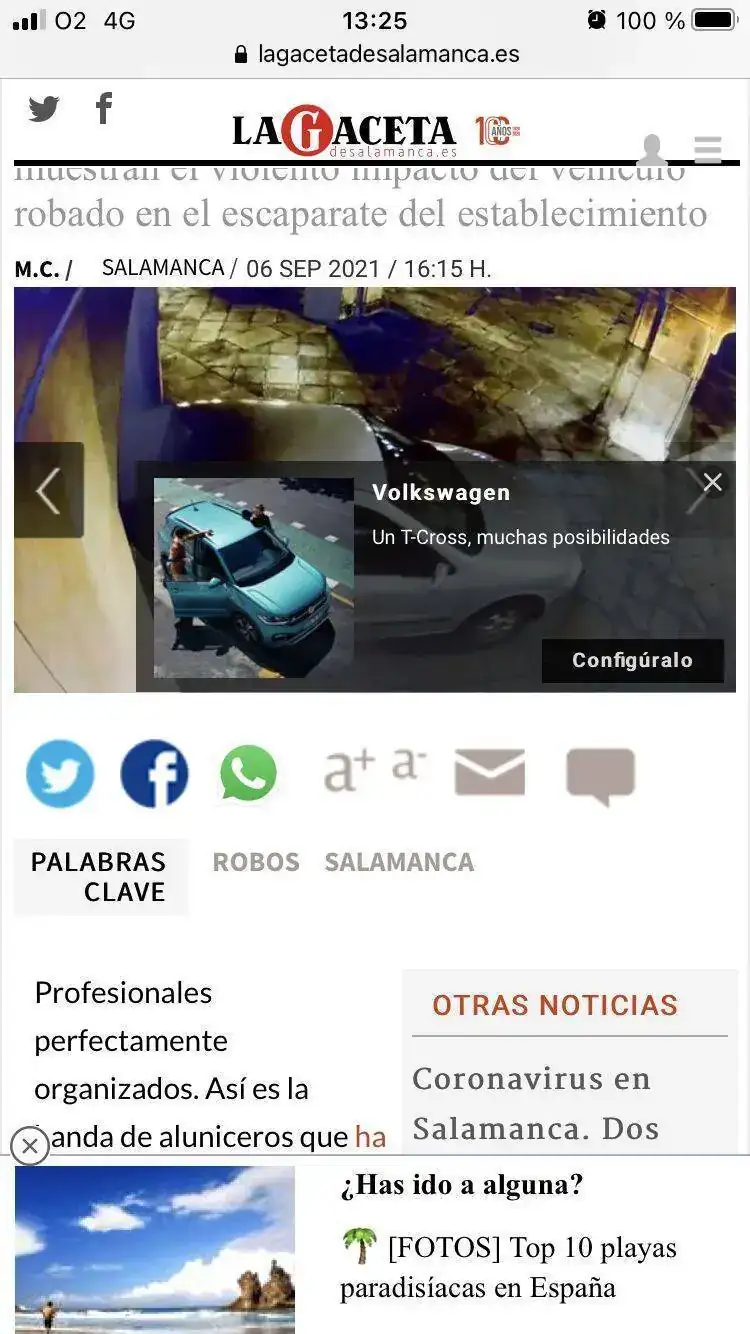Screen dimensions: 750x1334
Task: Open the ROBOS keyword tag
Action: coord(256,862)
